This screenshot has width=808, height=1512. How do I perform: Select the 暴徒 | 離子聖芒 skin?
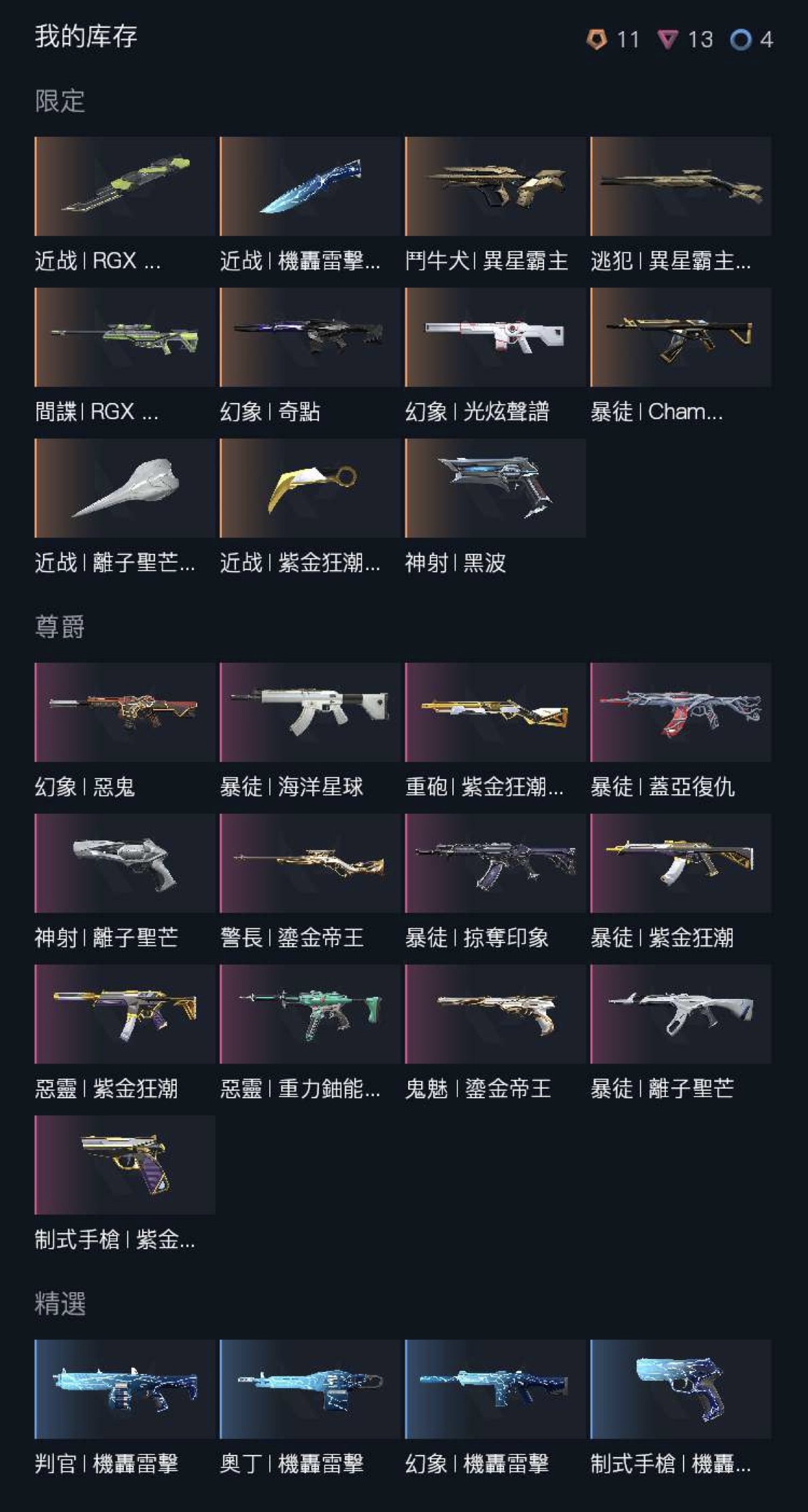pyautogui.click(x=680, y=1015)
